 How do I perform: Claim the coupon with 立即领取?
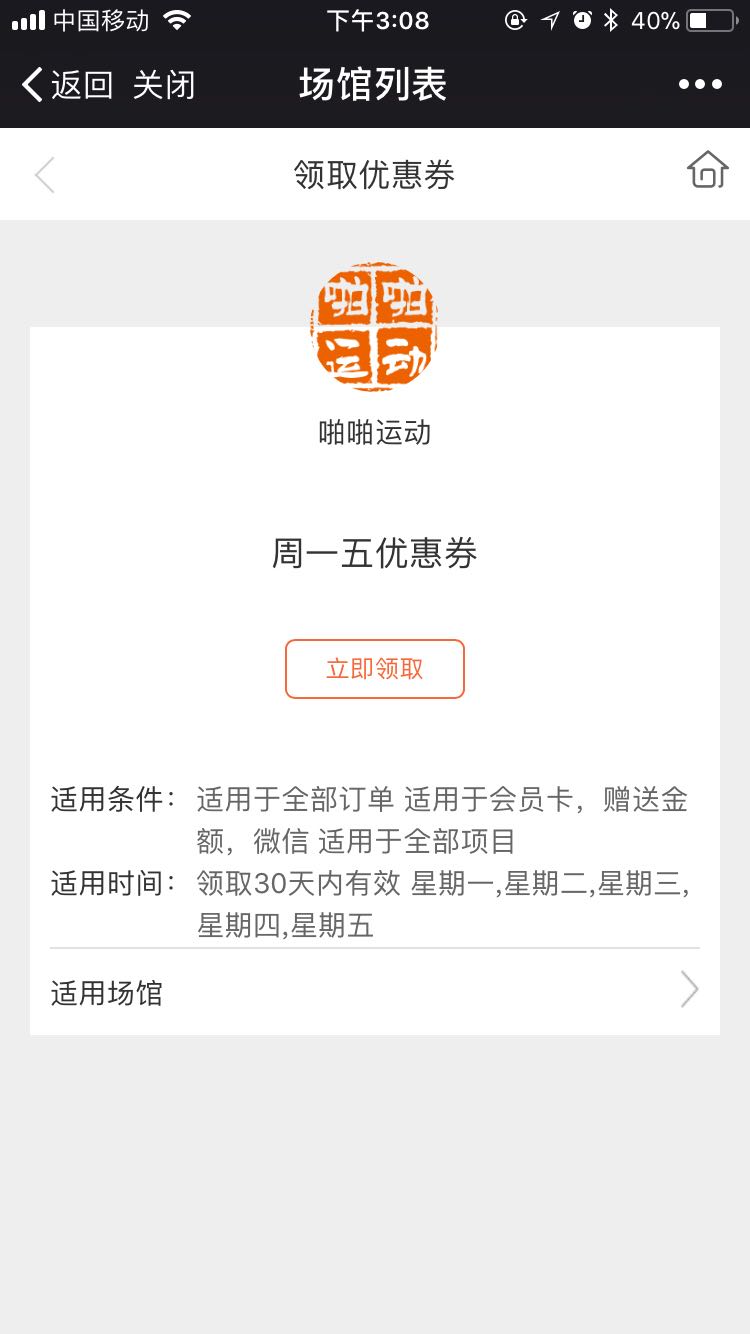point(375,669)
